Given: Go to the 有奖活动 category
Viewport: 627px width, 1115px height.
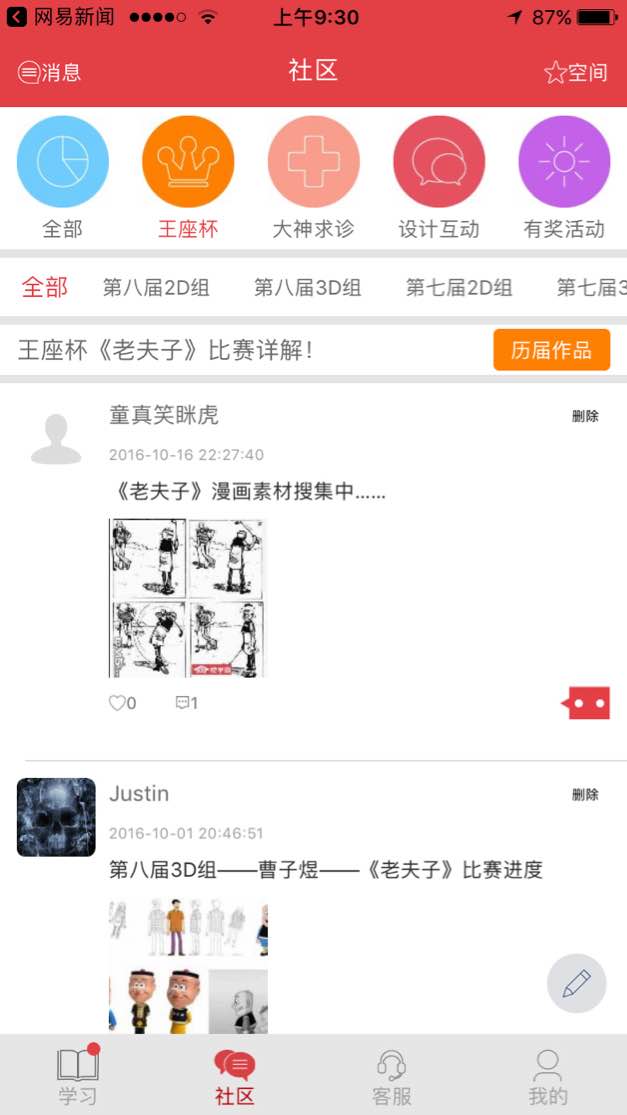Looking at the screenshot, I should pos(564,163).
